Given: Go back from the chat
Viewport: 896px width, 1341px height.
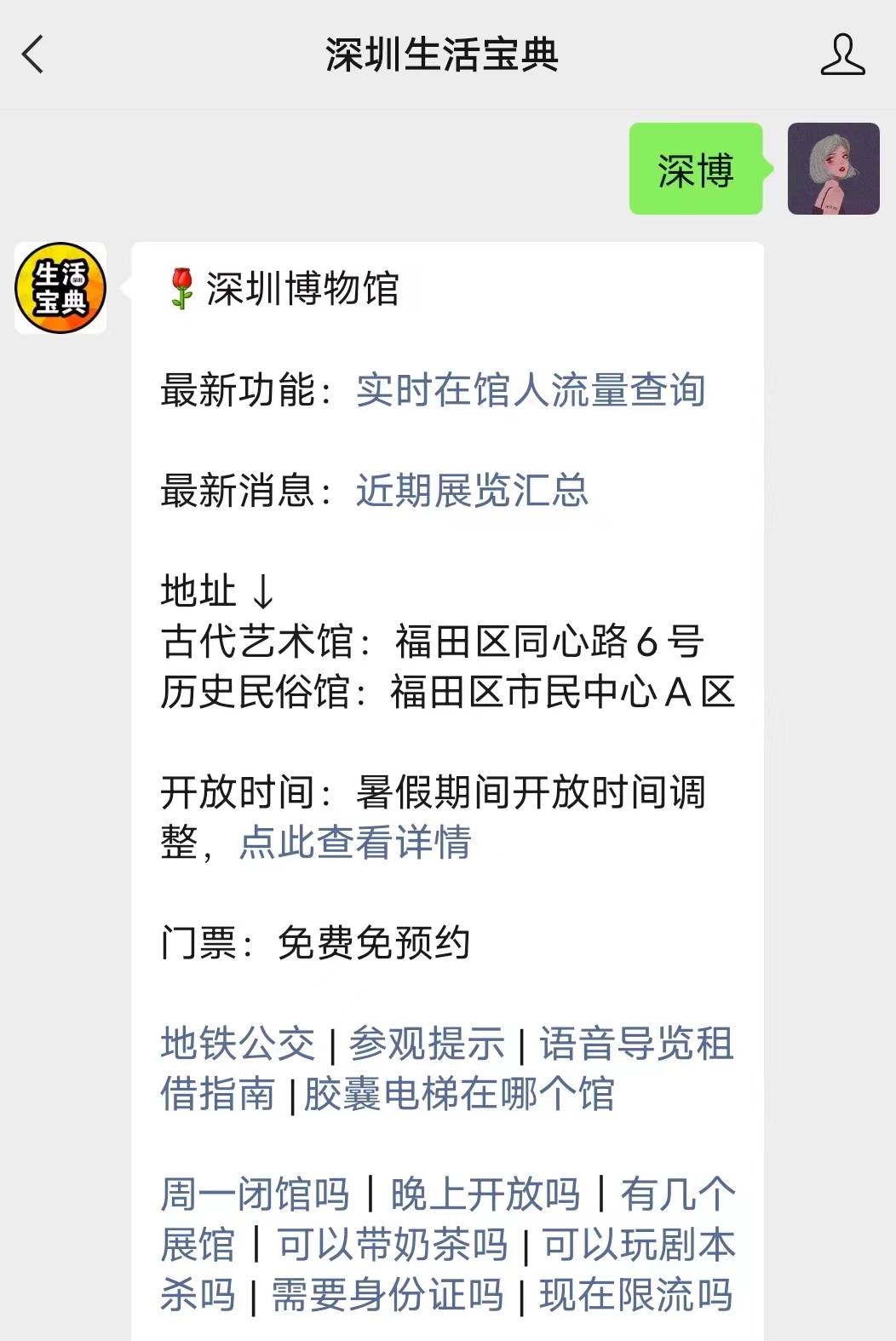Looking at the screenshot, I should [34, 55].
